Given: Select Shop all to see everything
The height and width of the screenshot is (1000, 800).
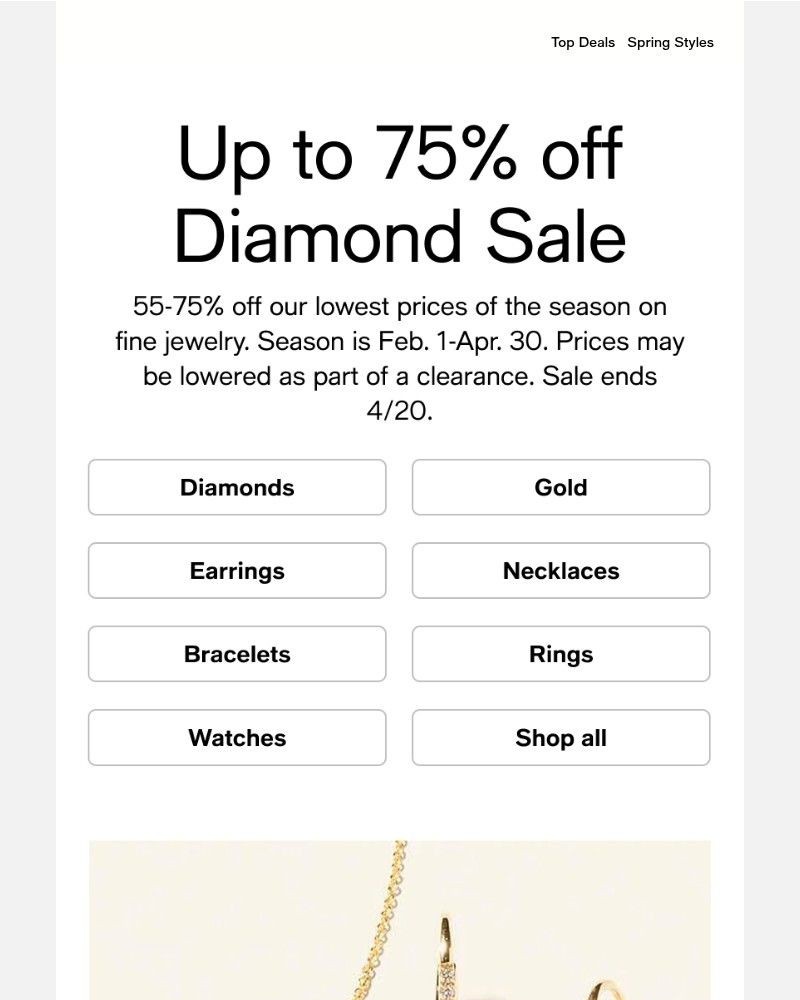Looking at the screenshot, I should [x=560, y=737].
